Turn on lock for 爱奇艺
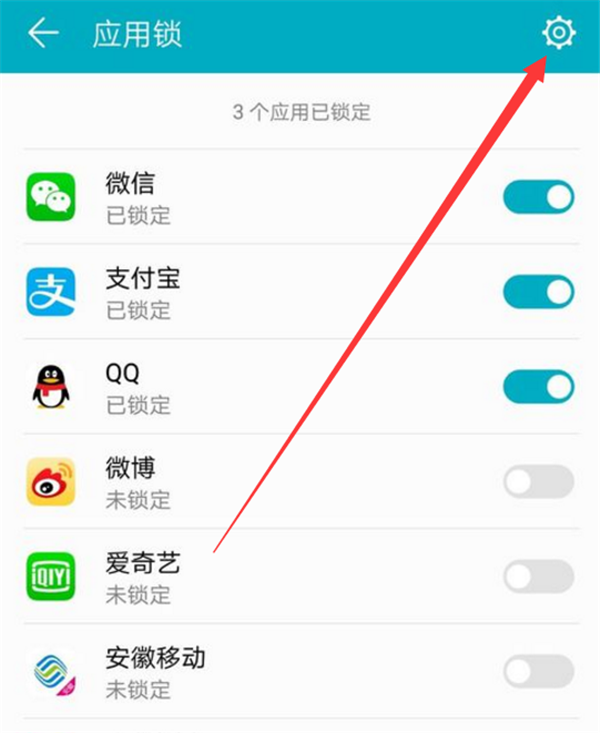Viewport: 600px width, 733px height. coord(538,576)
